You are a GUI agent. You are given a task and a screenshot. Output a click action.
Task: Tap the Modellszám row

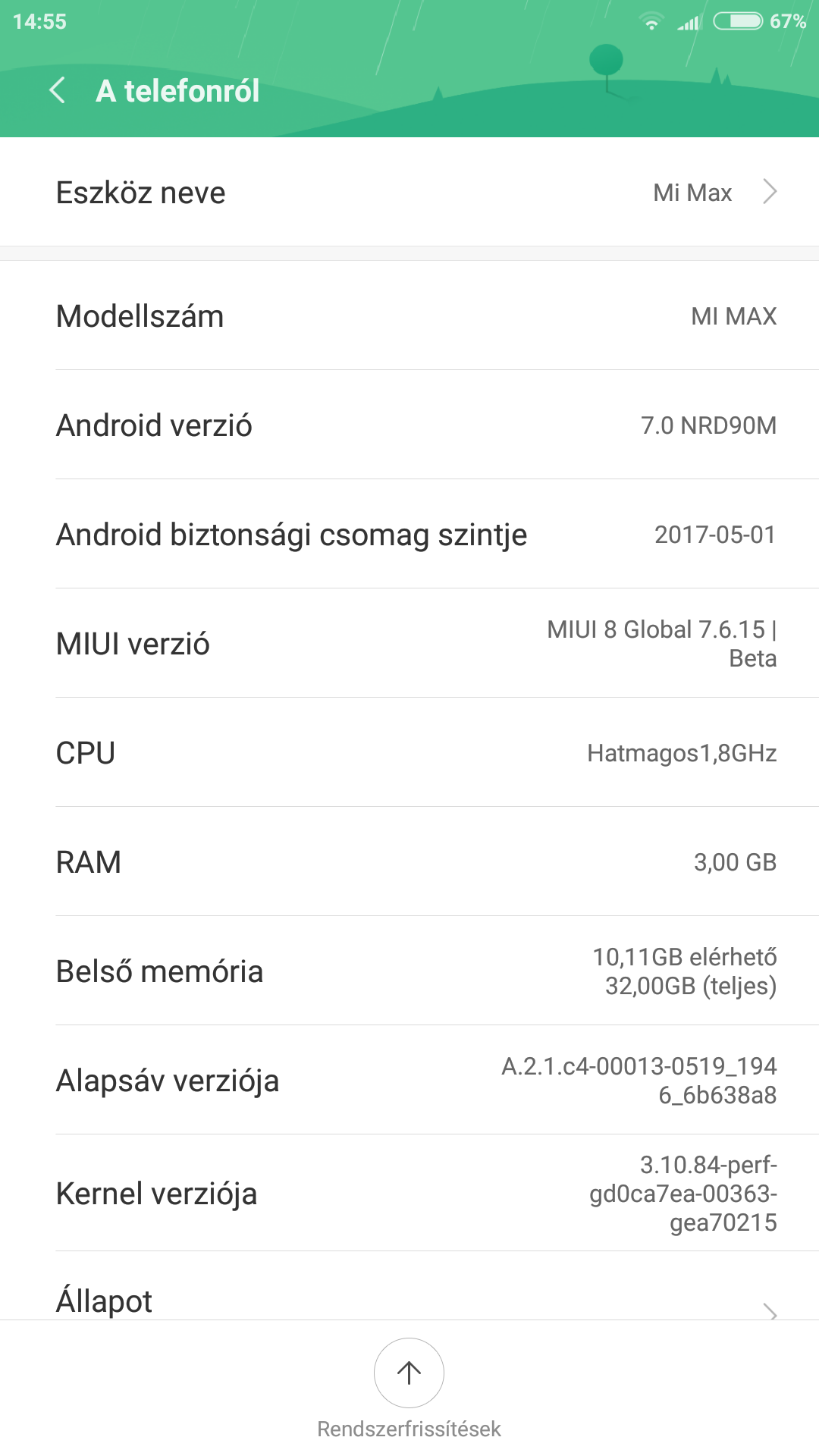[x=409, y=315]
